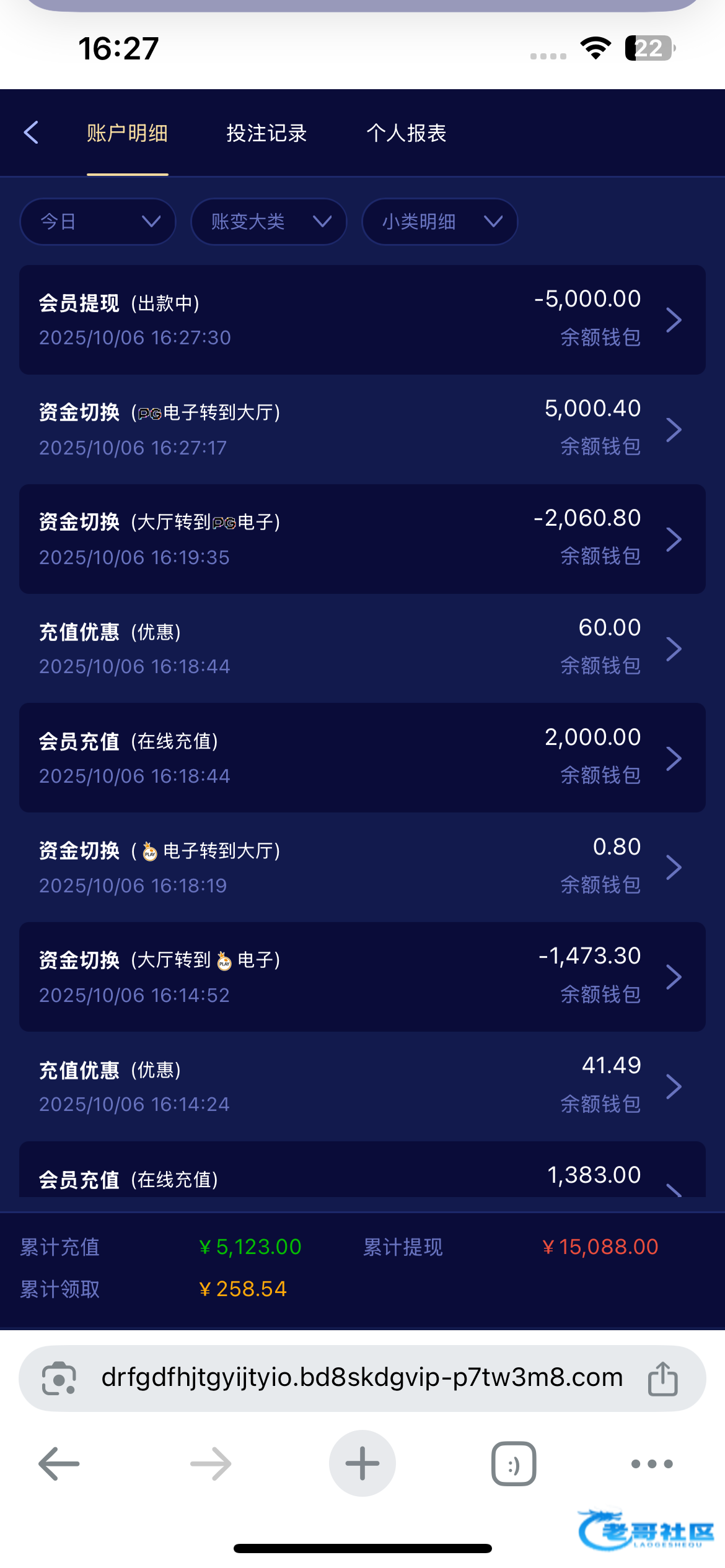Open the browser tab switcher
Screen dimensions: 725x1568
click(x=514, y=1464)
